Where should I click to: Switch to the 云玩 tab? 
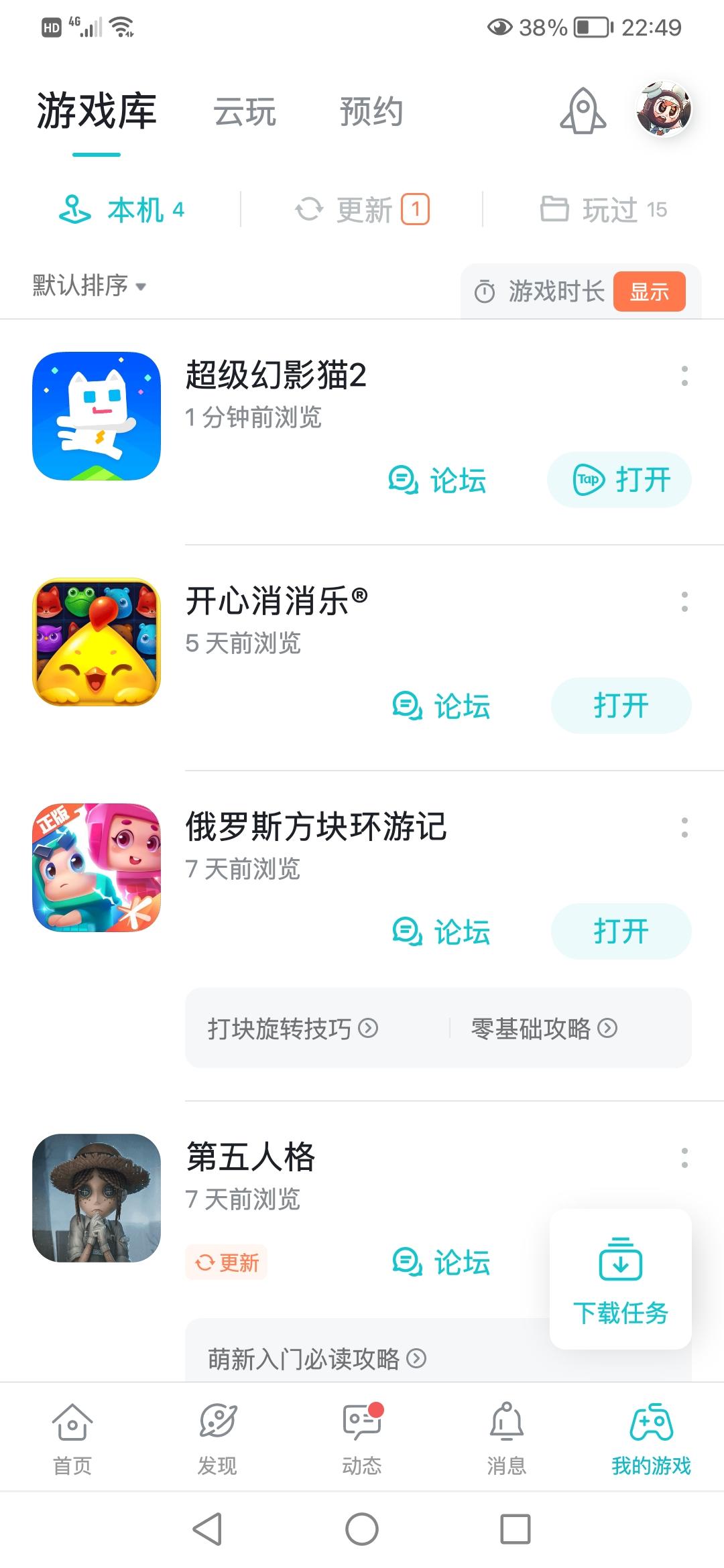tap(245, 112)
